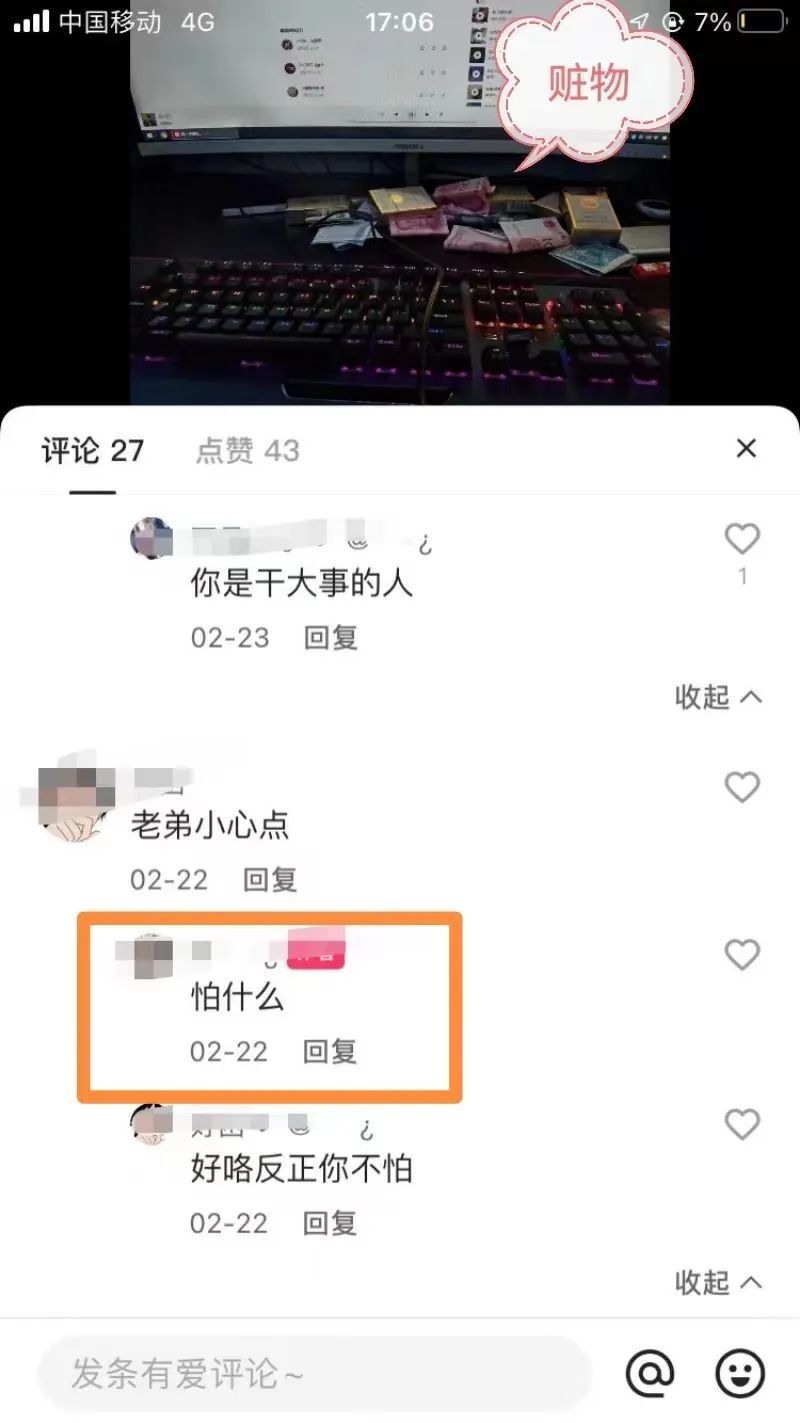Mention someone with the @ icon

[x=650, y=1374]
